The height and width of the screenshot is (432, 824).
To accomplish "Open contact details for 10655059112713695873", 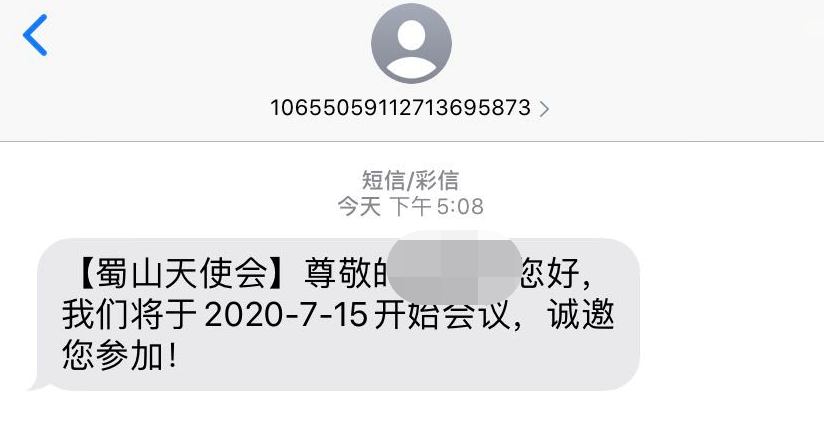I will tap(410, 109).
